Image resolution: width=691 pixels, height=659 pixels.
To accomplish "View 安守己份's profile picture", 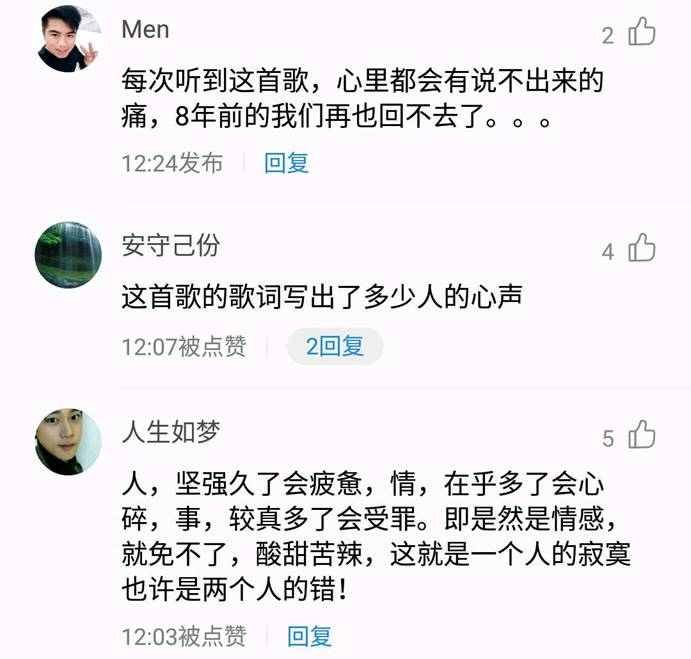I will (x=68, y=254).
